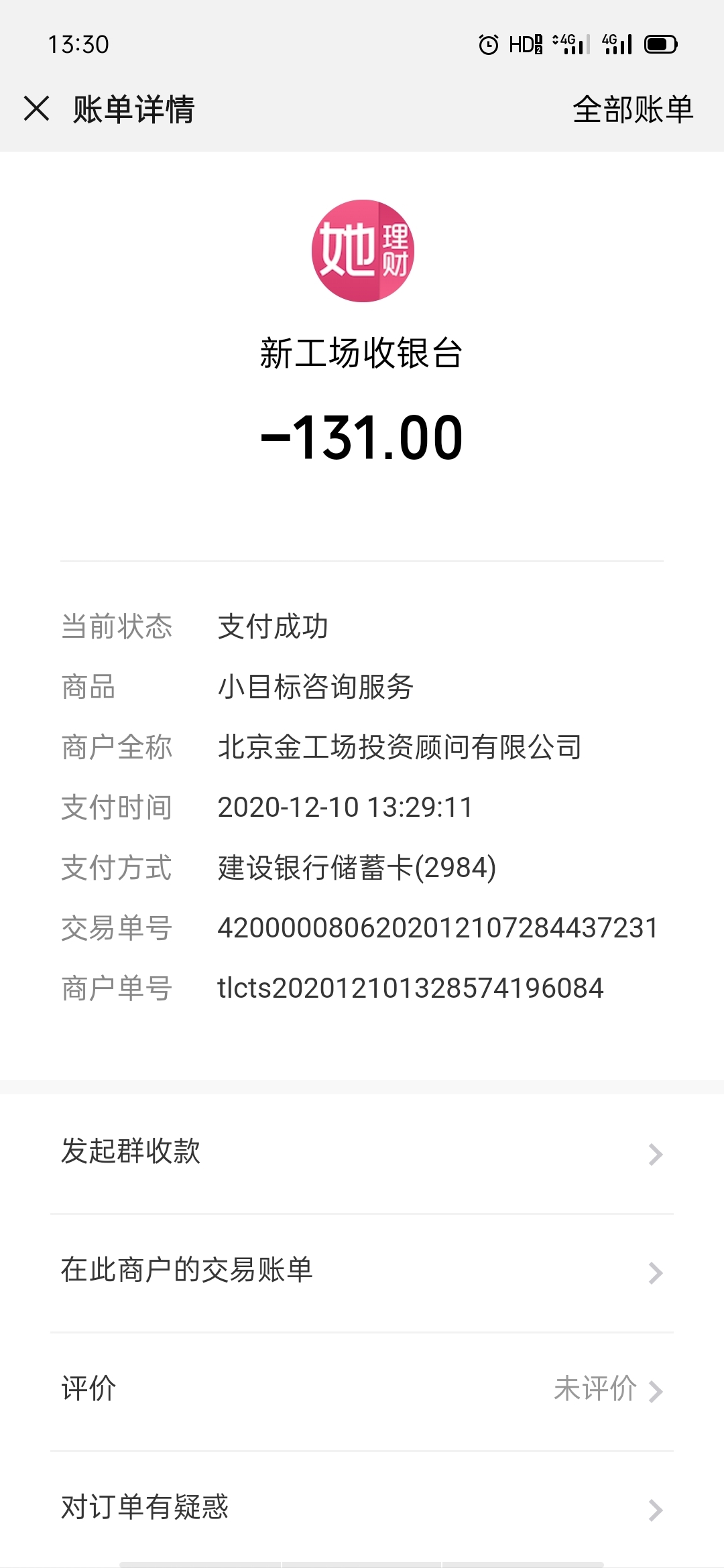
Task: Open the 评价 row
Action: coord(362,1390)
